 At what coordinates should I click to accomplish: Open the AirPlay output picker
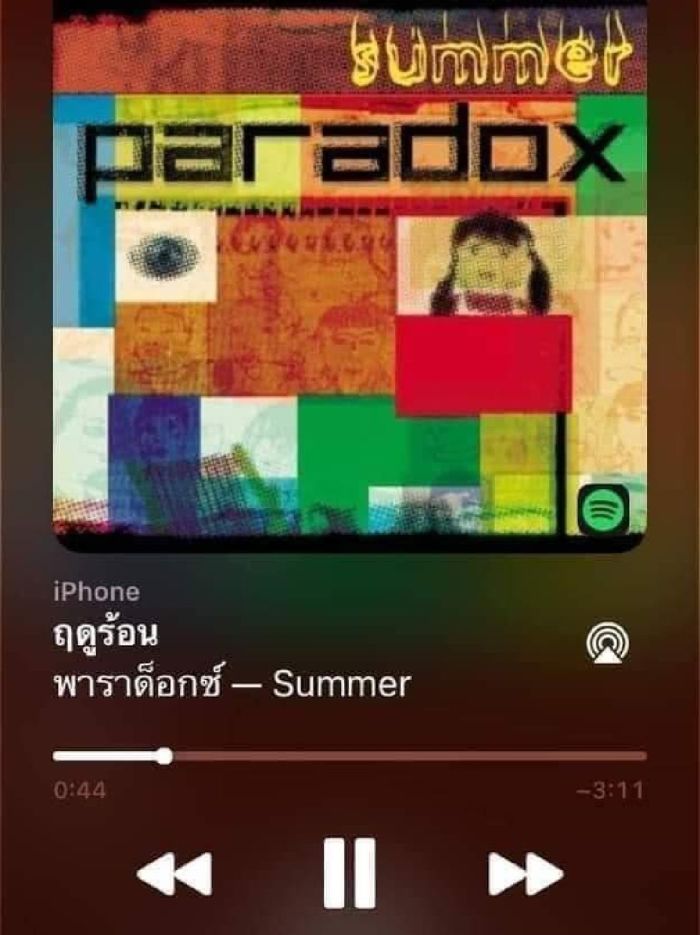click(607, 643)
